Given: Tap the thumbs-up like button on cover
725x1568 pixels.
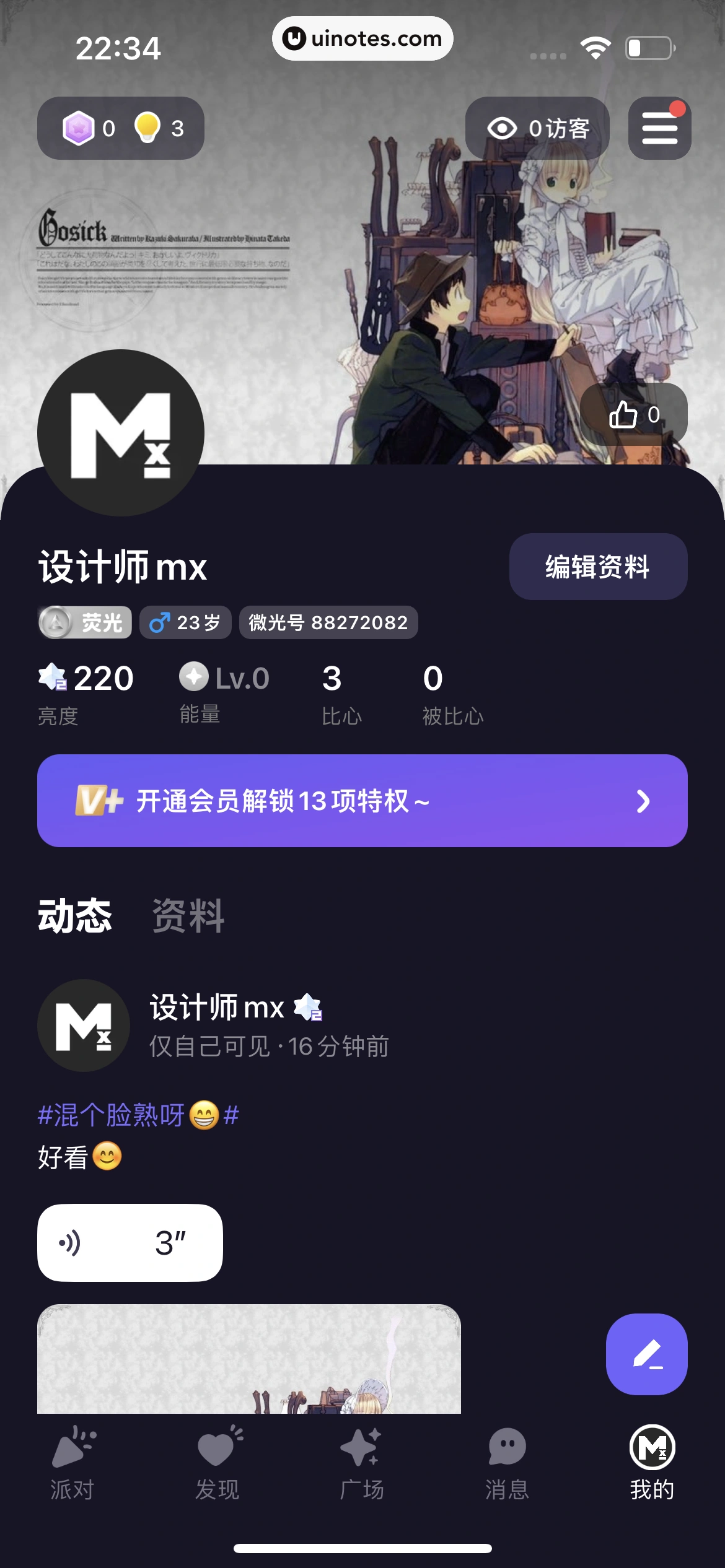Looking at the screenshot, I should 633,414.
